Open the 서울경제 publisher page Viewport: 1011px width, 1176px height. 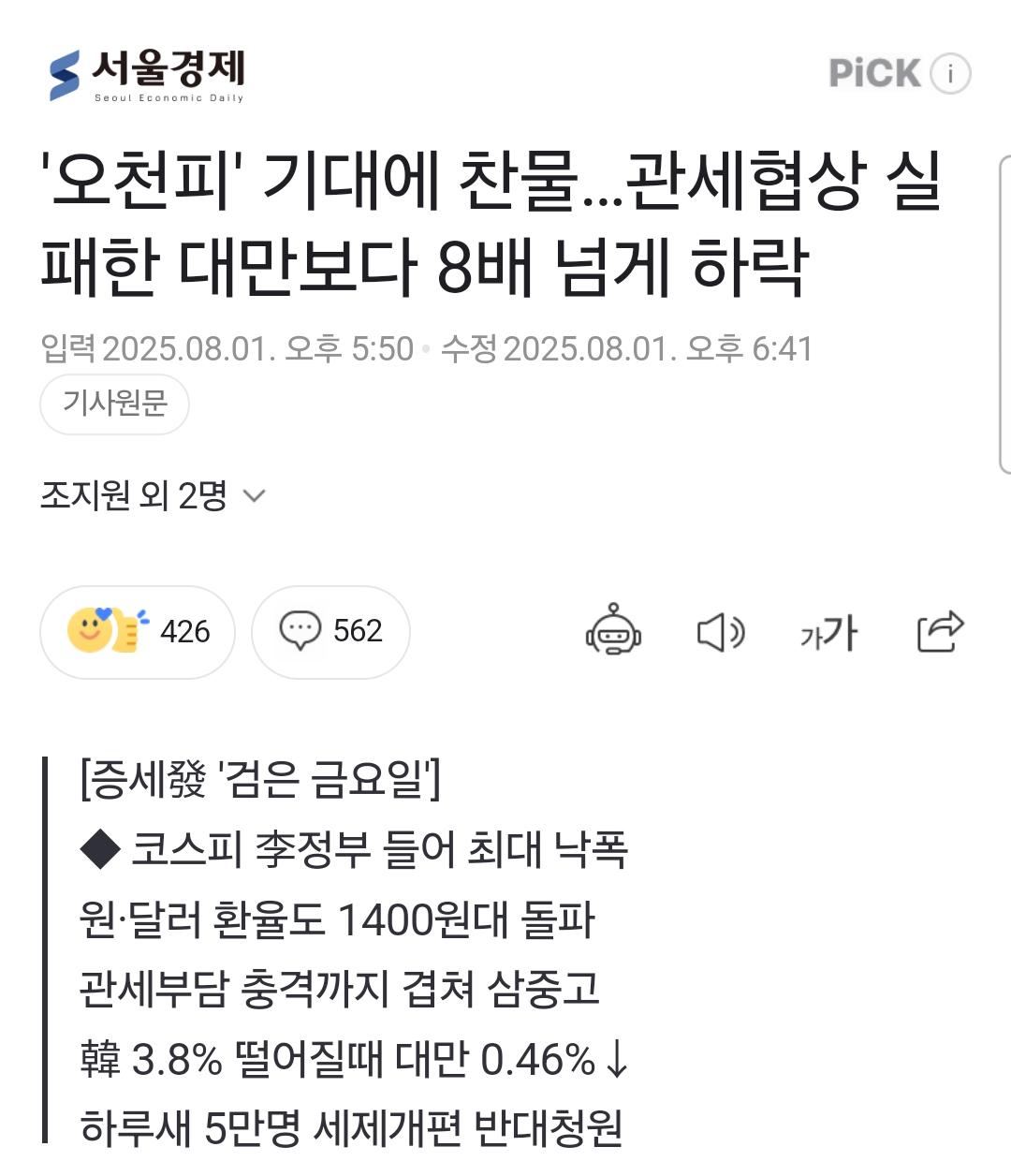[x=146, y=75]
